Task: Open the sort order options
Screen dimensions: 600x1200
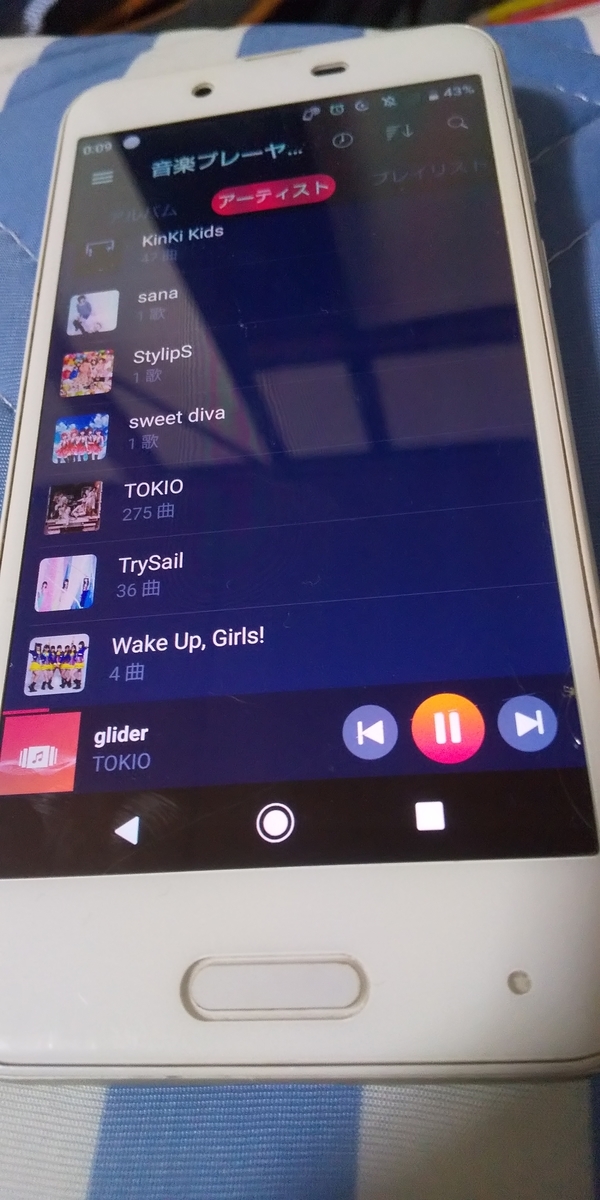Action: coord(397,132)
